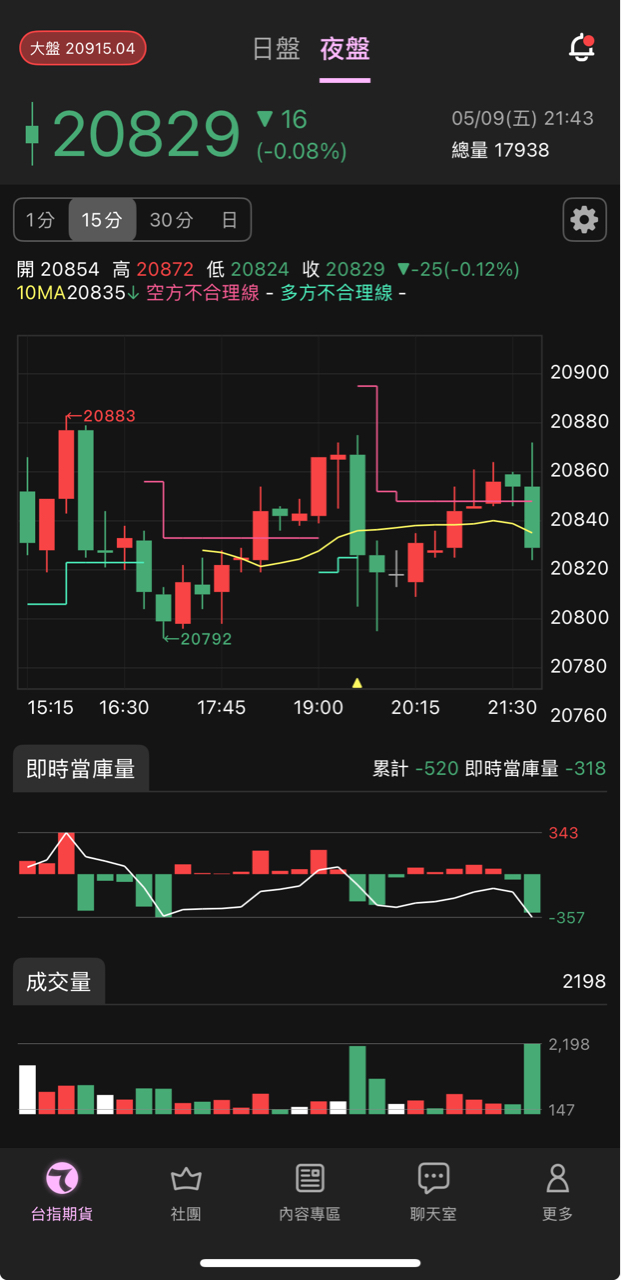The image size is (621, 1280).
Task: Open the 更多 tab
Action: point(558,1192)
